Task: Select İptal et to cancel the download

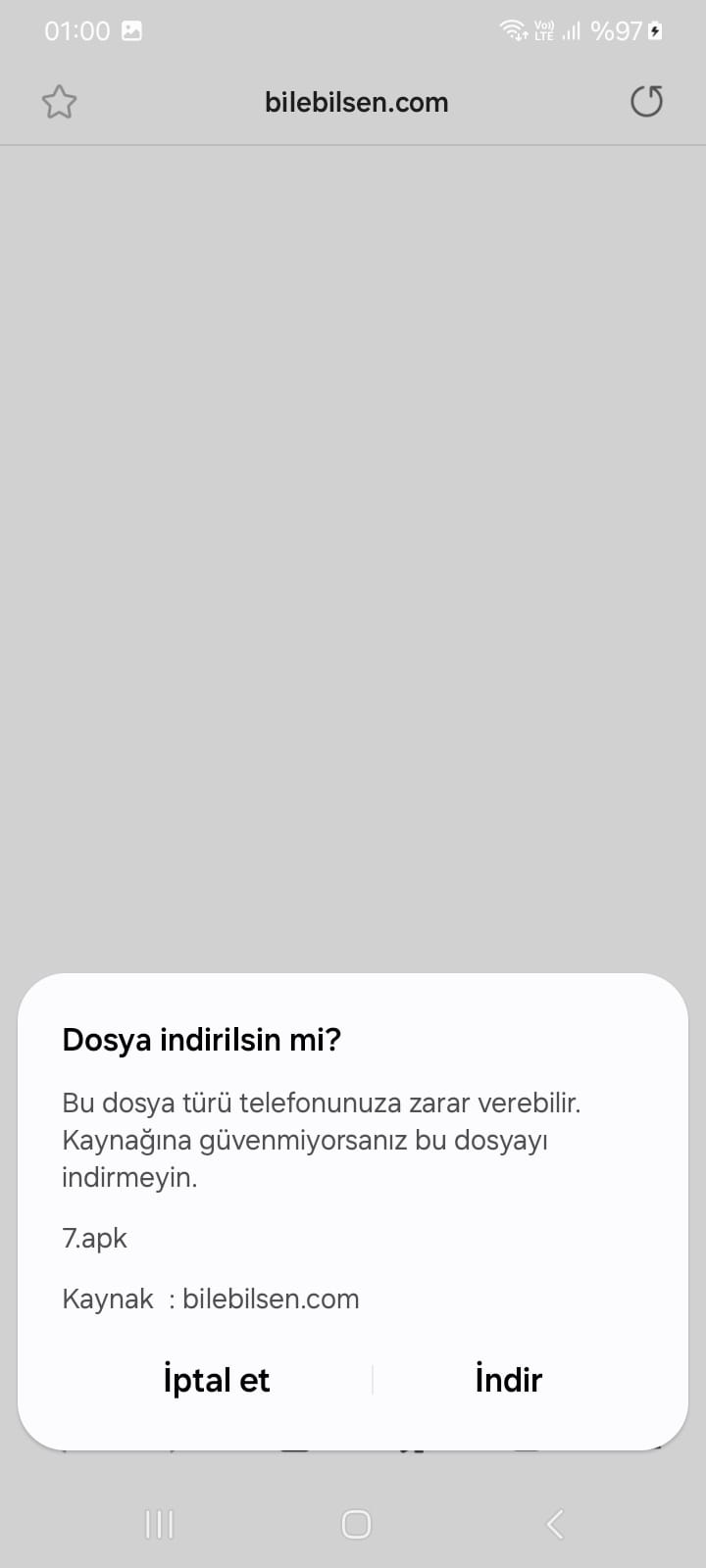Action: (x=216, y=1379)
